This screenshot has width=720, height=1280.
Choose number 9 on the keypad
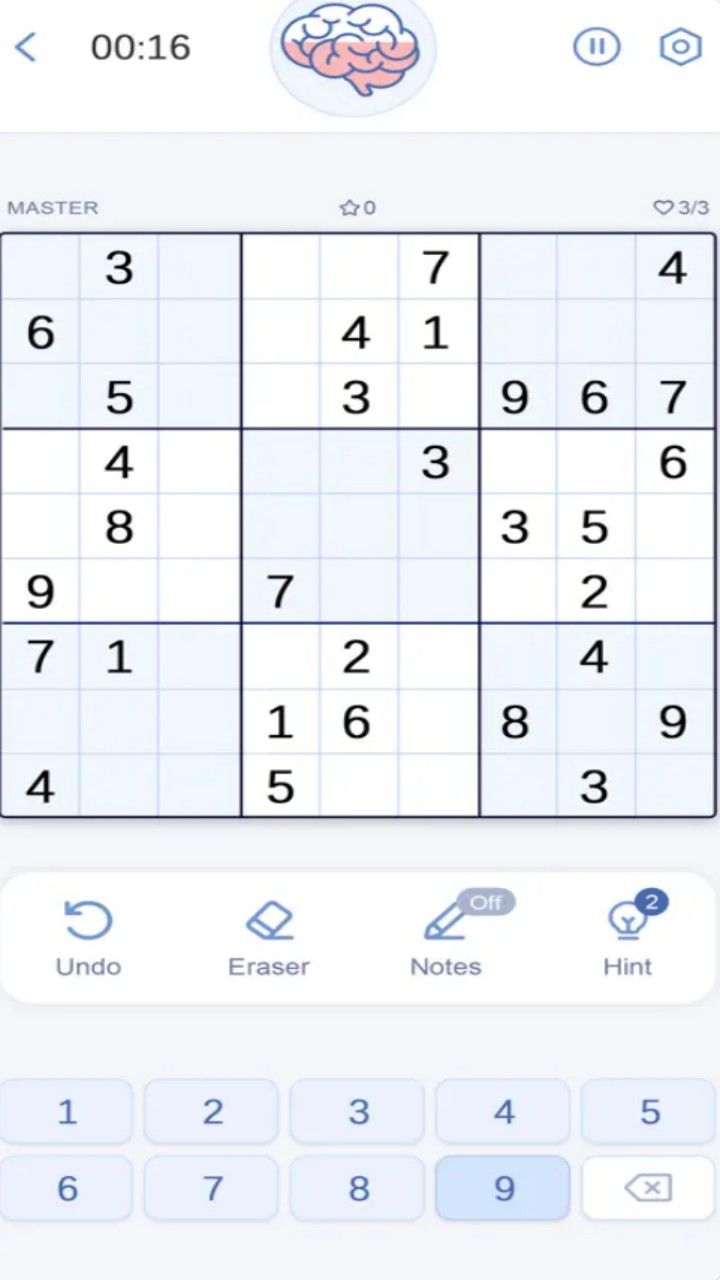coord(504,1188)
